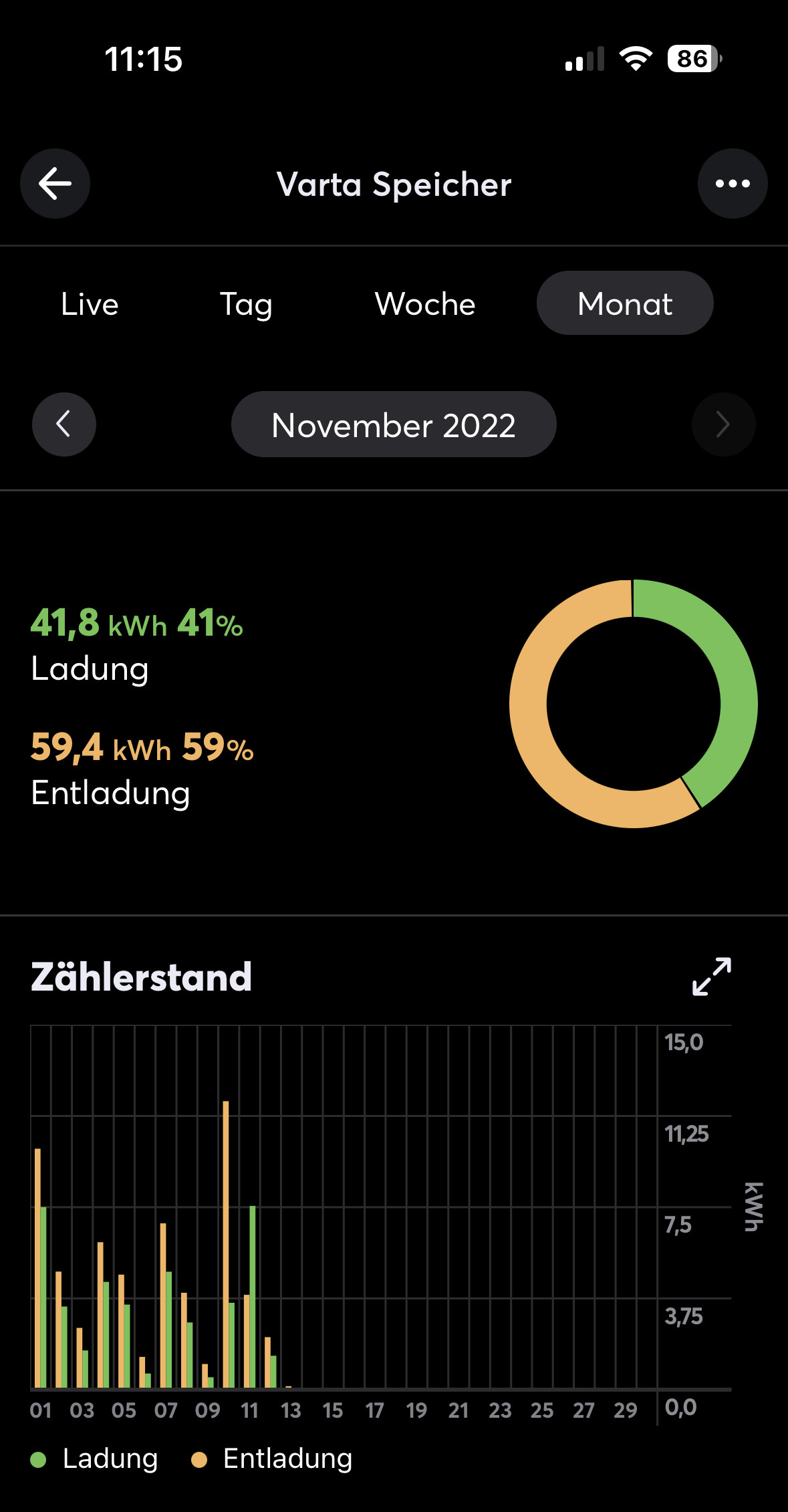Open the three-dot overflow menu
The width and height of the screenshot is (788, 1512).
pyautogui.click(x=732, y=184)
